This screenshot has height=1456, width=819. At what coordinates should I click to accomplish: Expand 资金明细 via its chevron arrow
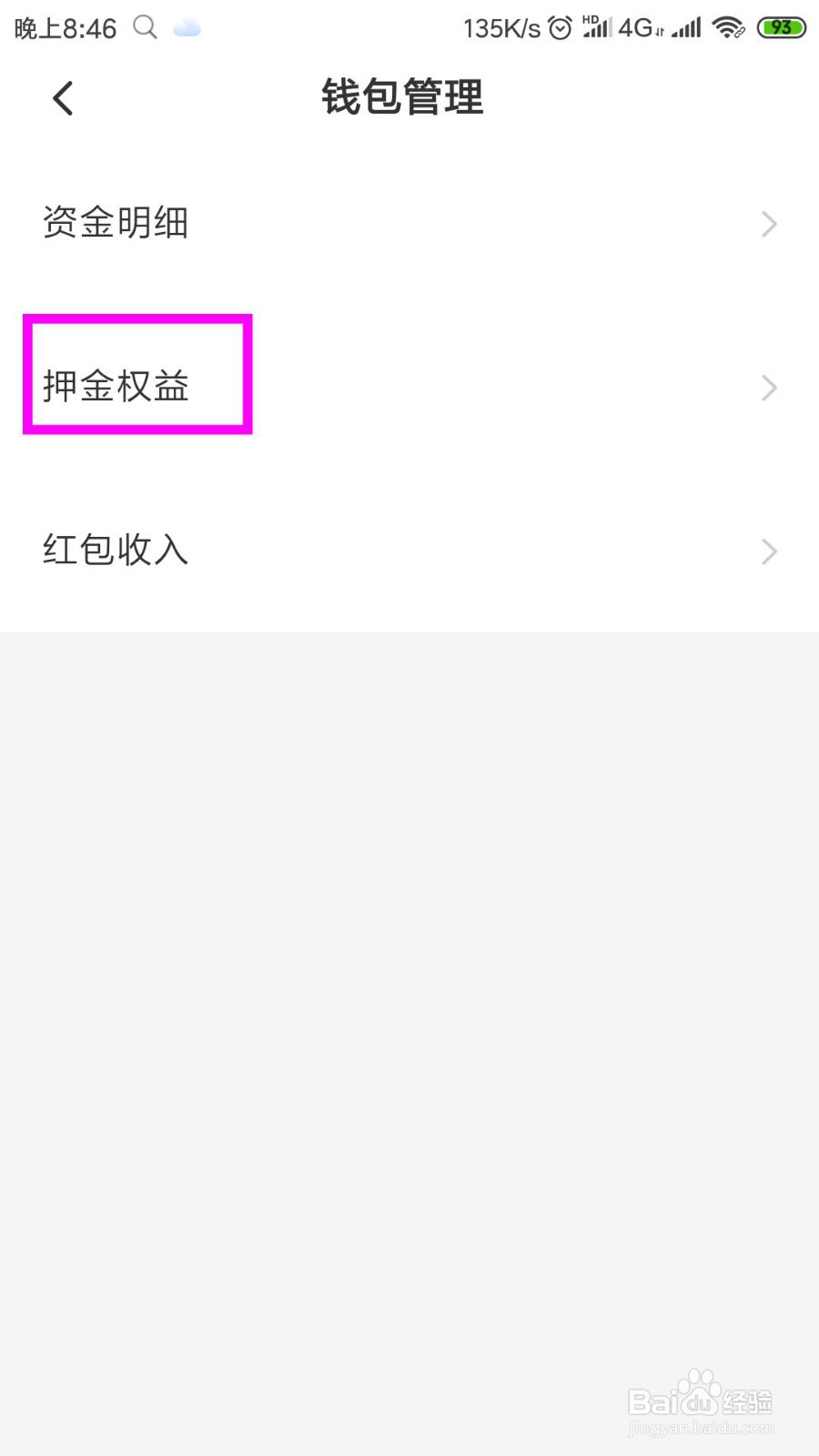[769, 224]
